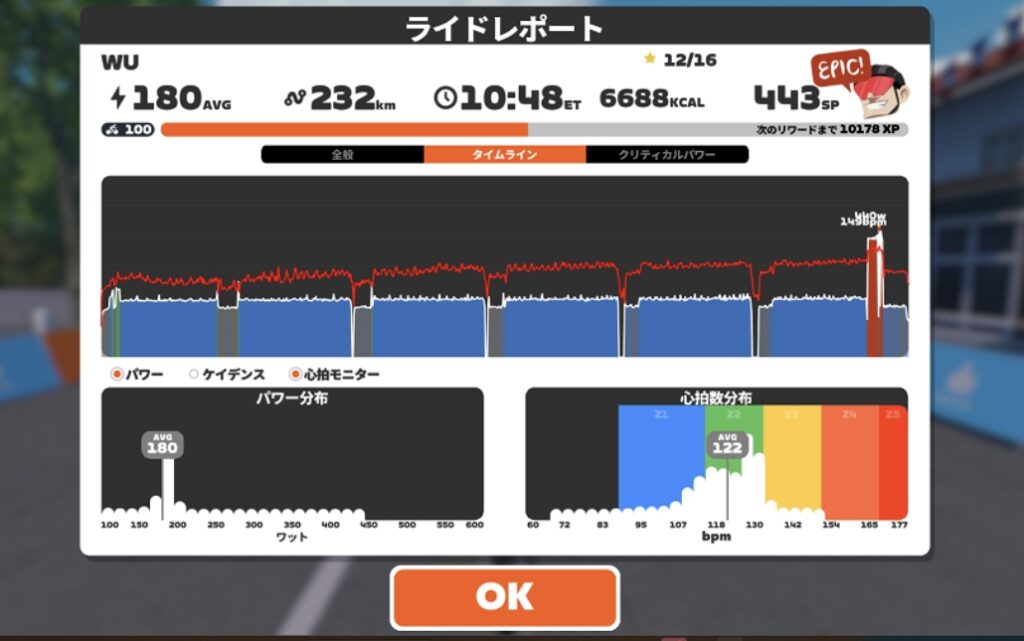This screenshot has width=1024, height=641.
Task: Enable the ケイデンス graph option
Action: tap(194, 374)
